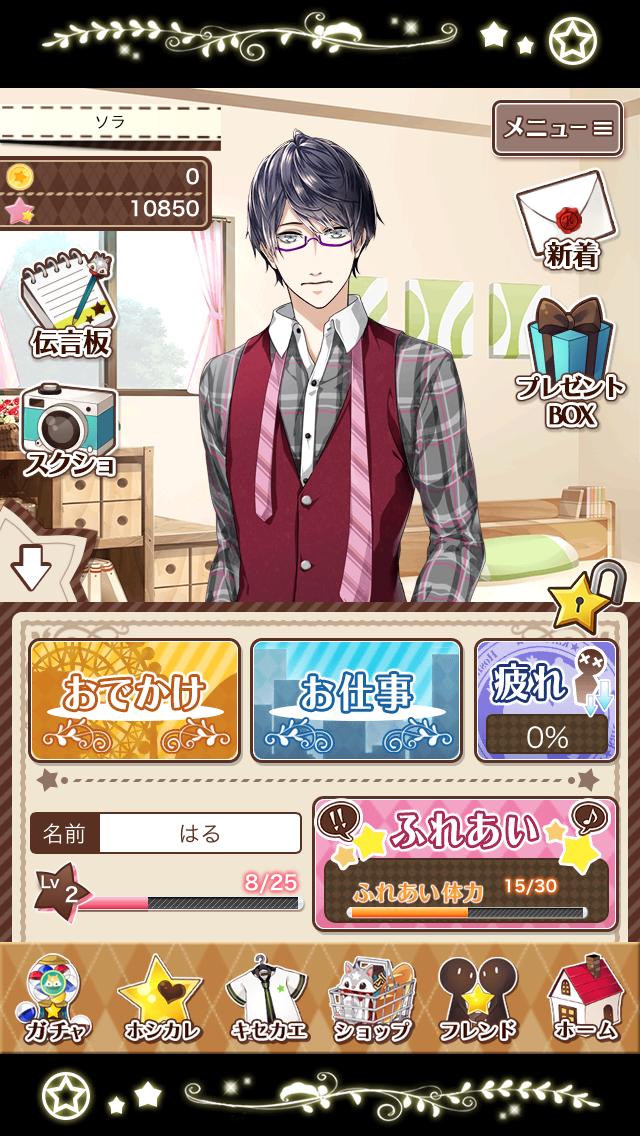This screenshot has height=1136, width=640.
Task: Open the フレンド friends tab
Action: pos(478,997)
